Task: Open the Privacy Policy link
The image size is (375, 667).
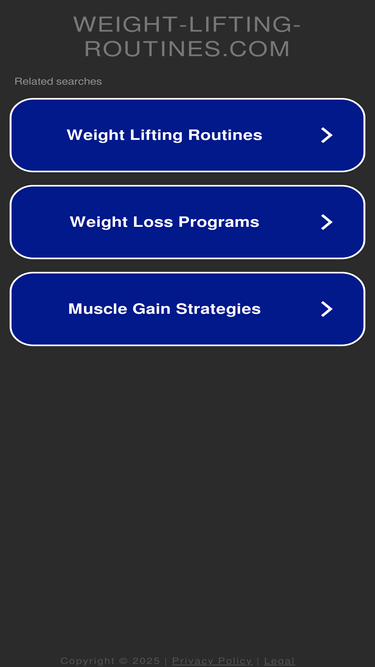Action: [212, 661]
